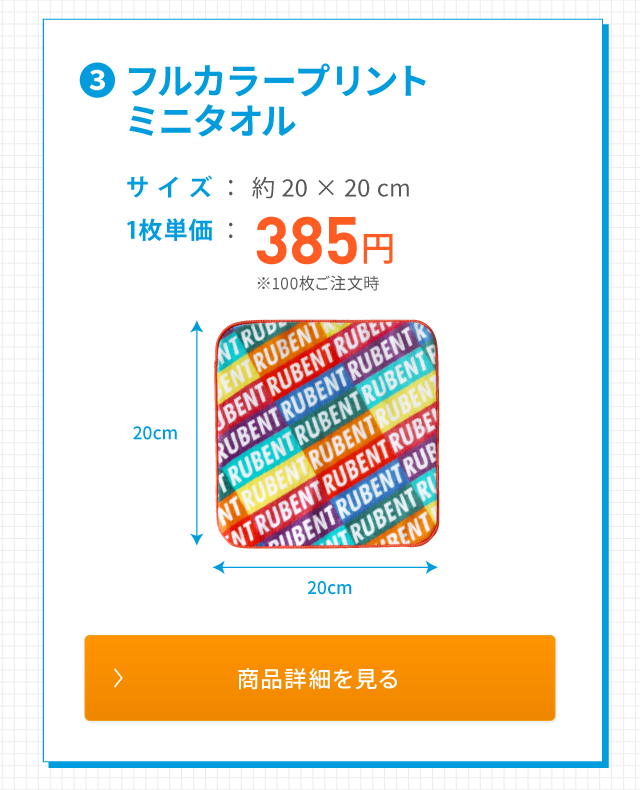This screenshot has width=640, height=790.
Task: Open product details via 商品詳細を見る
Action: [319, 679]
